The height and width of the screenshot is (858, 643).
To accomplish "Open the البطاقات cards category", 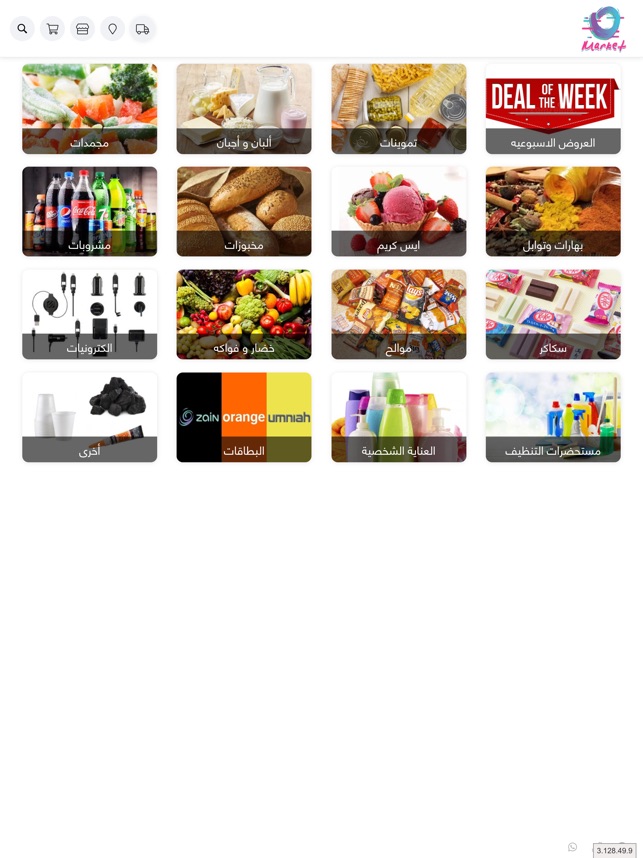I will click(243, 417).
